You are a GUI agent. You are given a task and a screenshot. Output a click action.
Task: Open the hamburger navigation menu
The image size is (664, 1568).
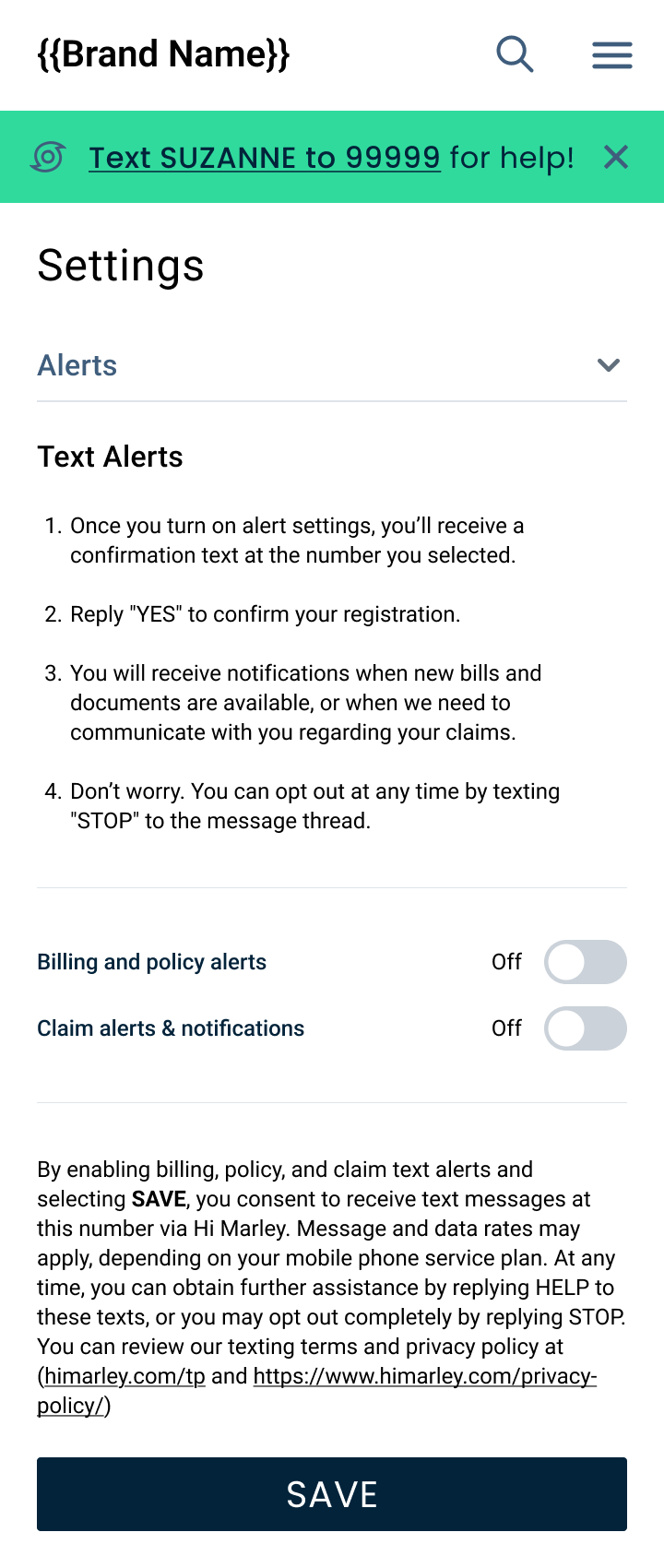[x=611, y=54]
